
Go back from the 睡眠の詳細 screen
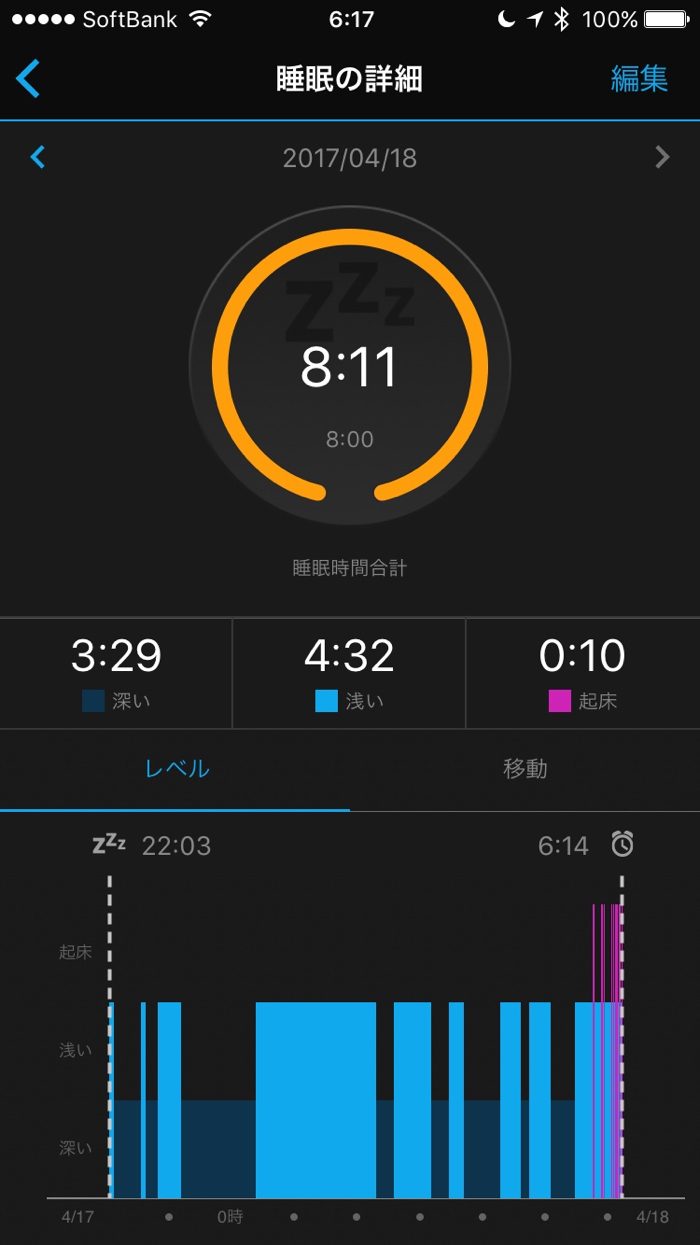28,79
